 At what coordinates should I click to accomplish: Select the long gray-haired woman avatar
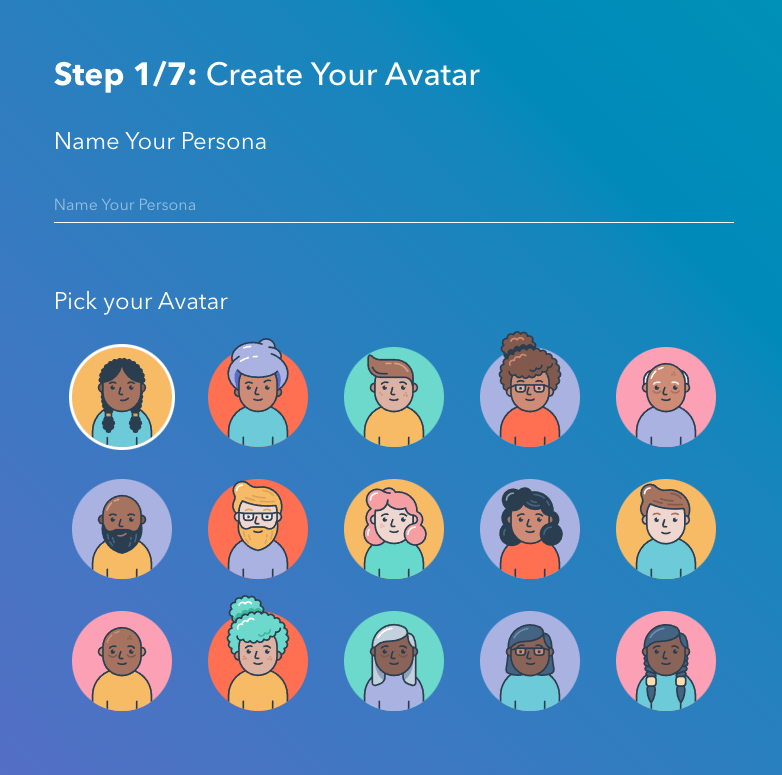(394, 661)
